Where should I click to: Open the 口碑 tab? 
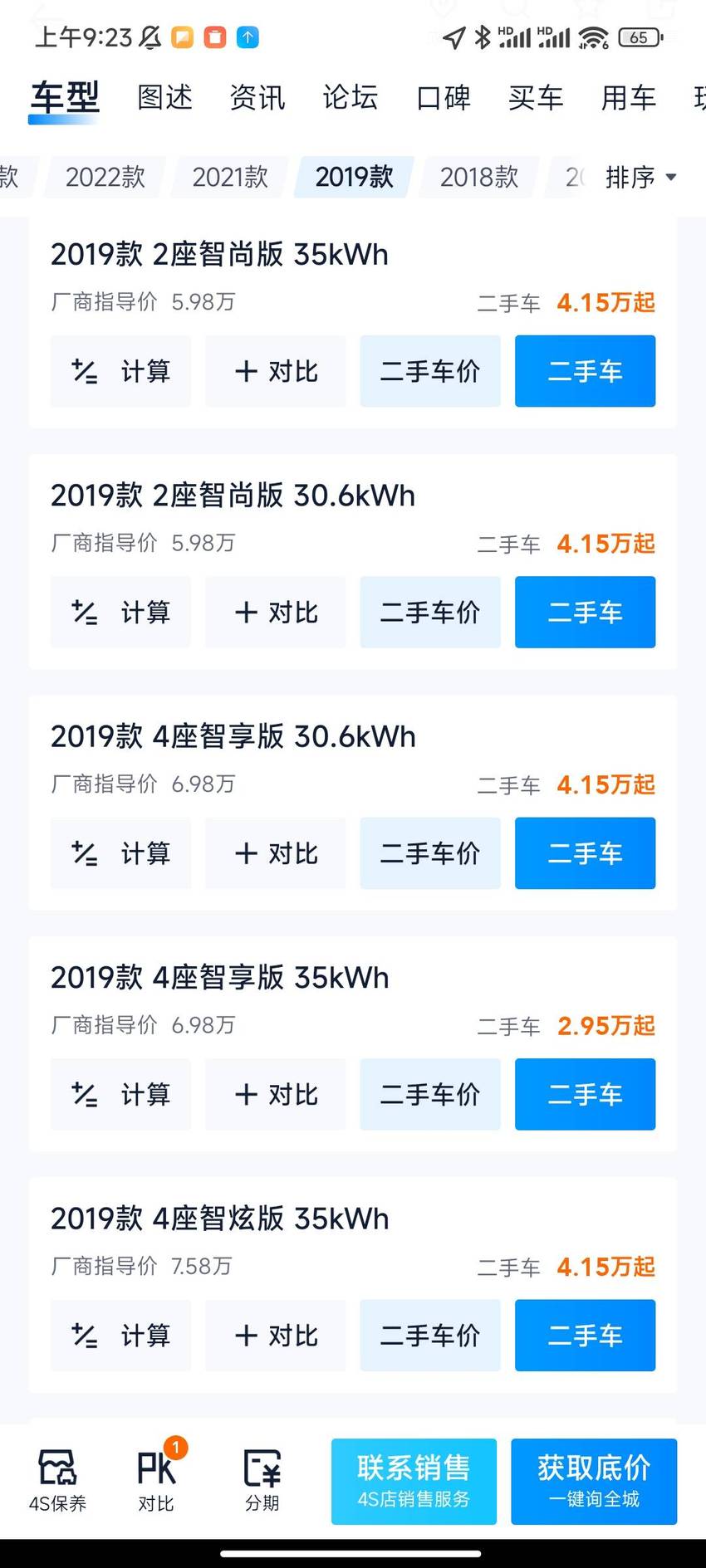pos(444,98)
